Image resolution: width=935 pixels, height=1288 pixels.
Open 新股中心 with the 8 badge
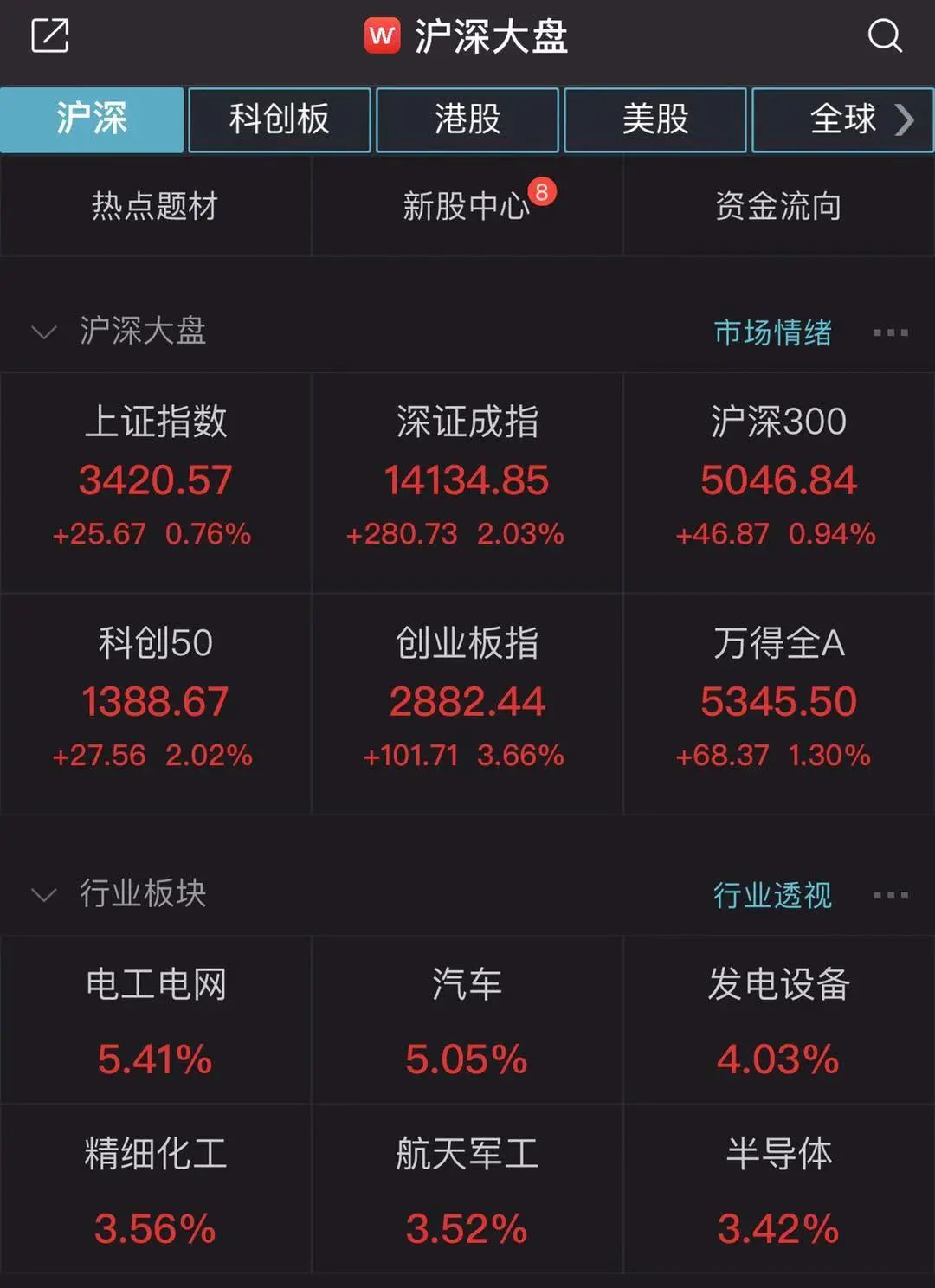pyautogui.click(x=467, y=206)
